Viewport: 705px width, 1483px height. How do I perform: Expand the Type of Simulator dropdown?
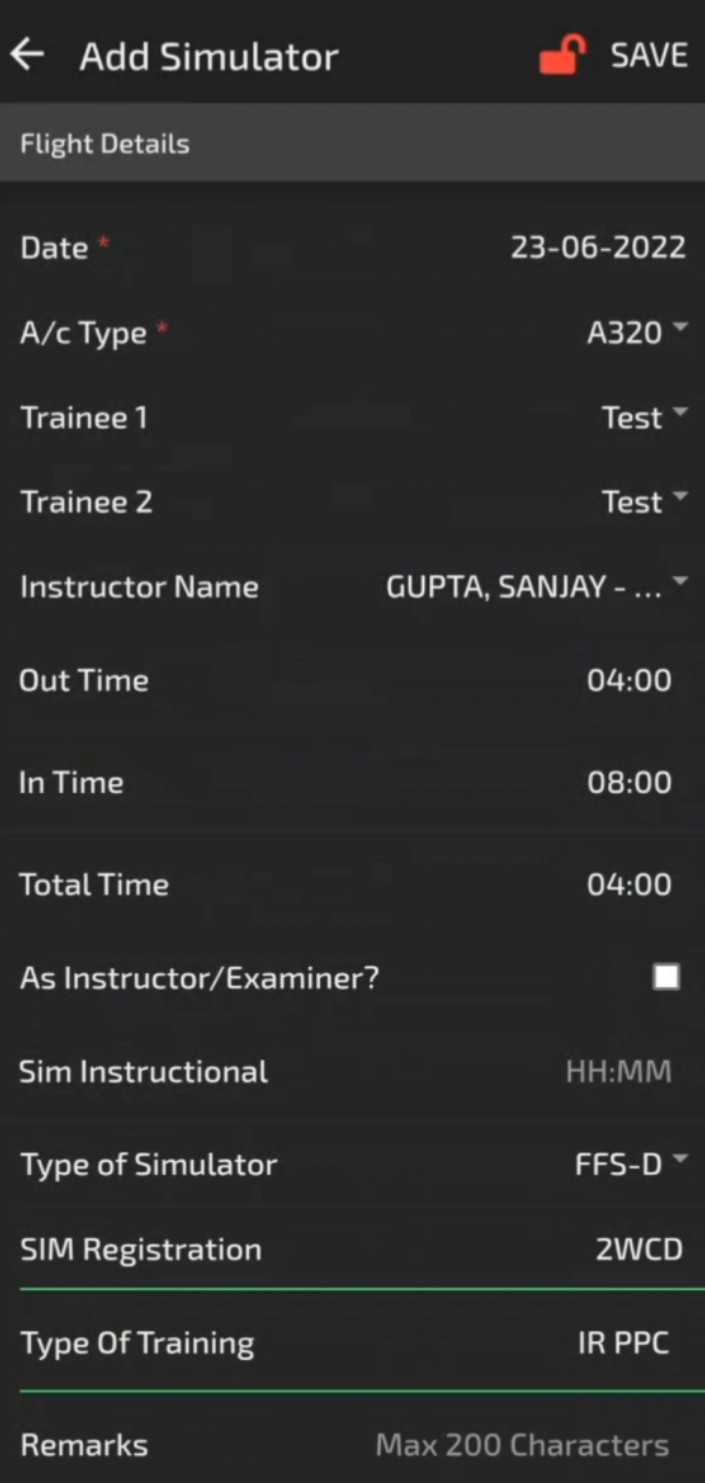tap(631, 1164)
